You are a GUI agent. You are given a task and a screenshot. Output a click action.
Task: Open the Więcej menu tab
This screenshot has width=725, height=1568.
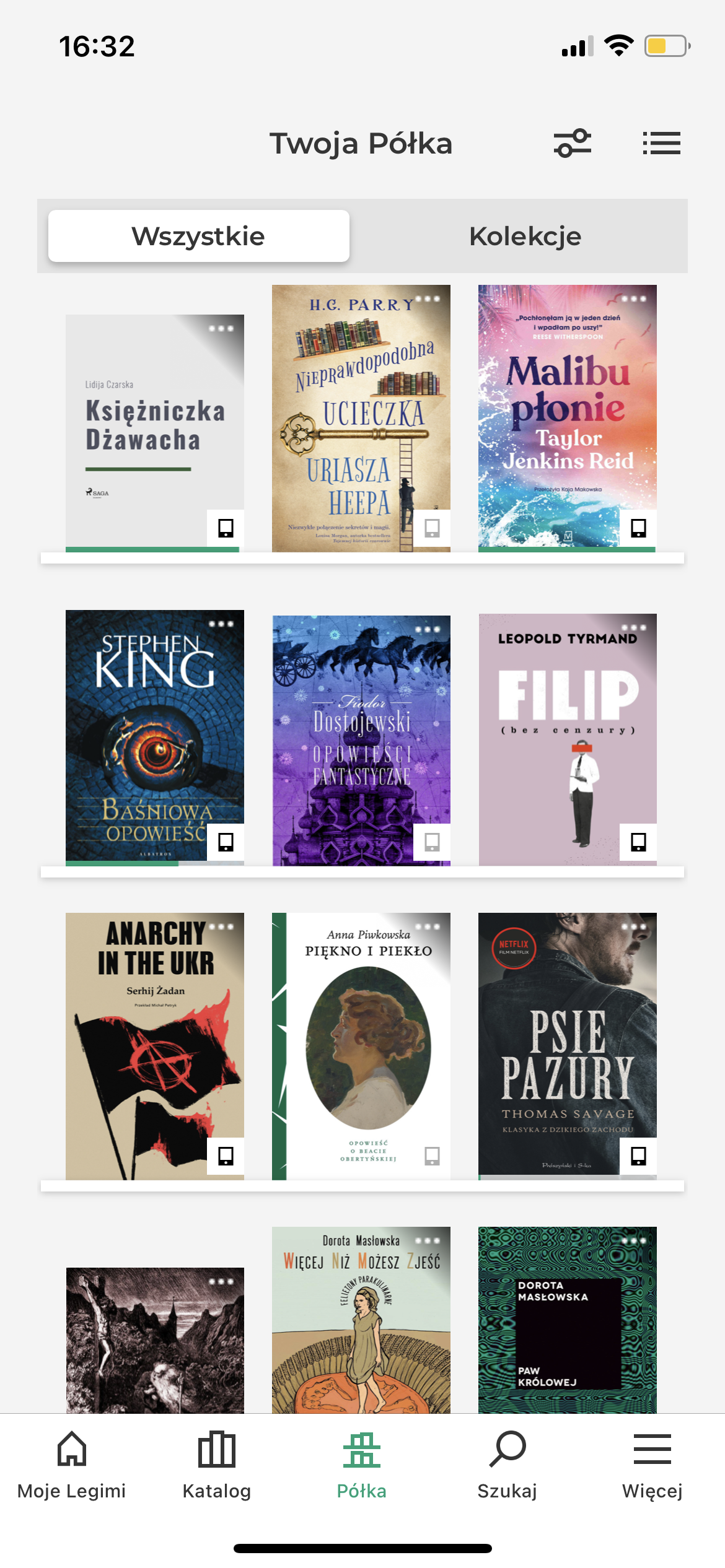652,1465
